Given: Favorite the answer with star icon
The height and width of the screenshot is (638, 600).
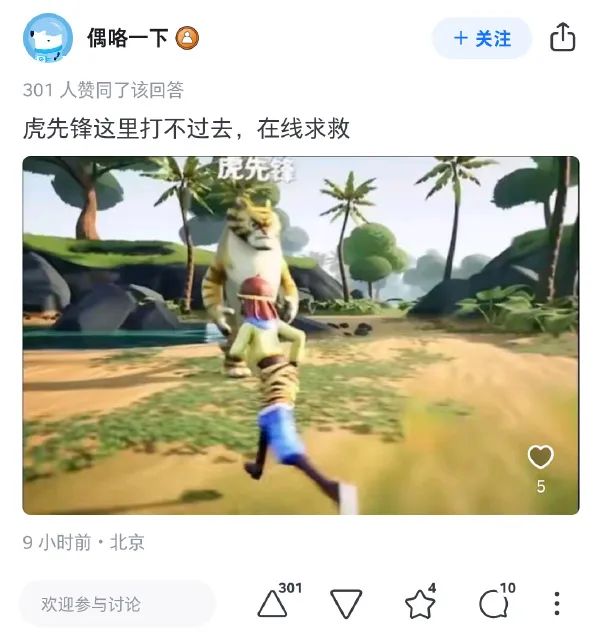Looking at the screenshot, I should tap(420, 604).
